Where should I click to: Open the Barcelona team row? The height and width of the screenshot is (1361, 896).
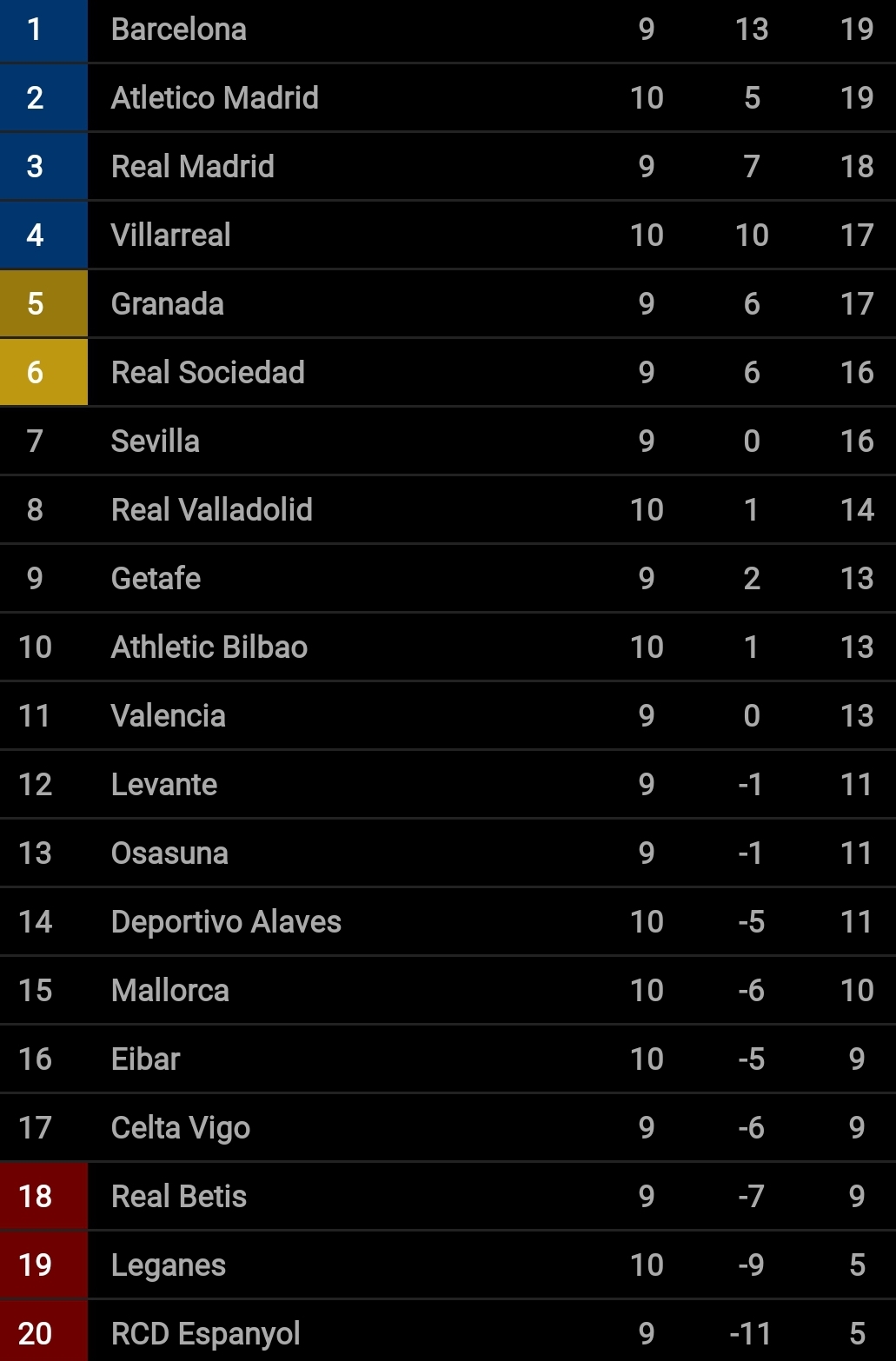point(448,30)
